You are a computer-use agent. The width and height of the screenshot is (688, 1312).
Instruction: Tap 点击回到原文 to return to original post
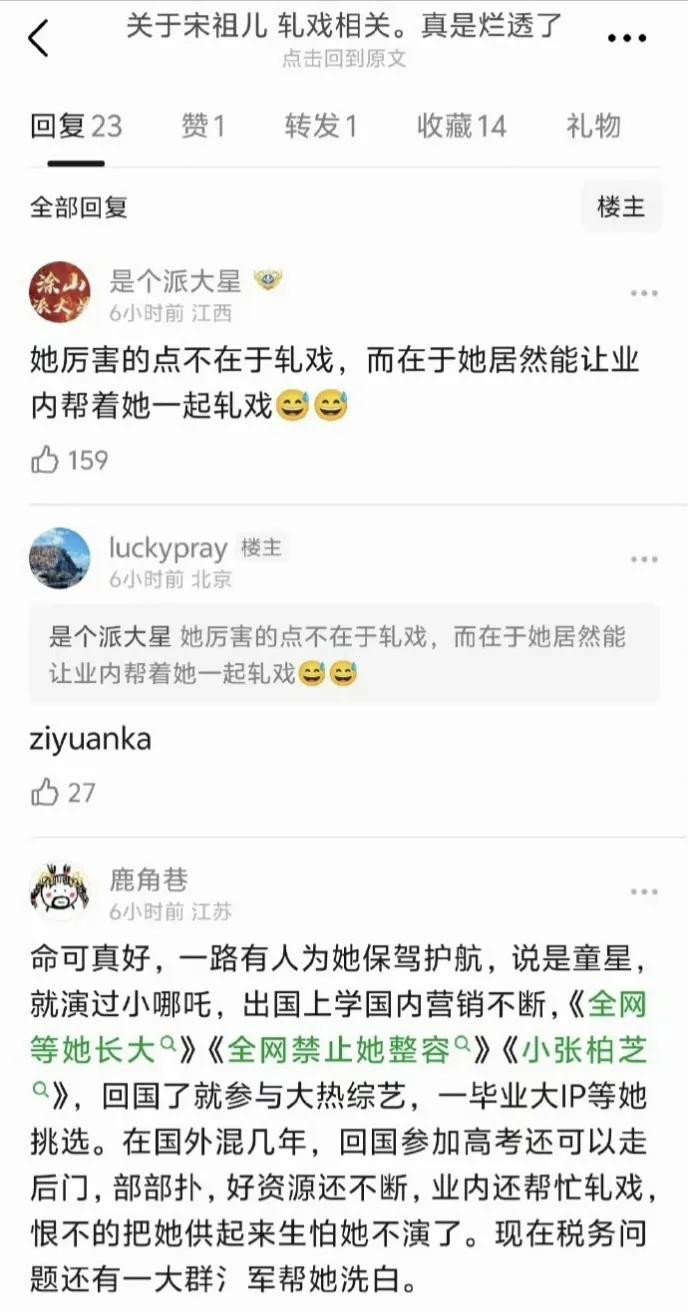(343, 59)
